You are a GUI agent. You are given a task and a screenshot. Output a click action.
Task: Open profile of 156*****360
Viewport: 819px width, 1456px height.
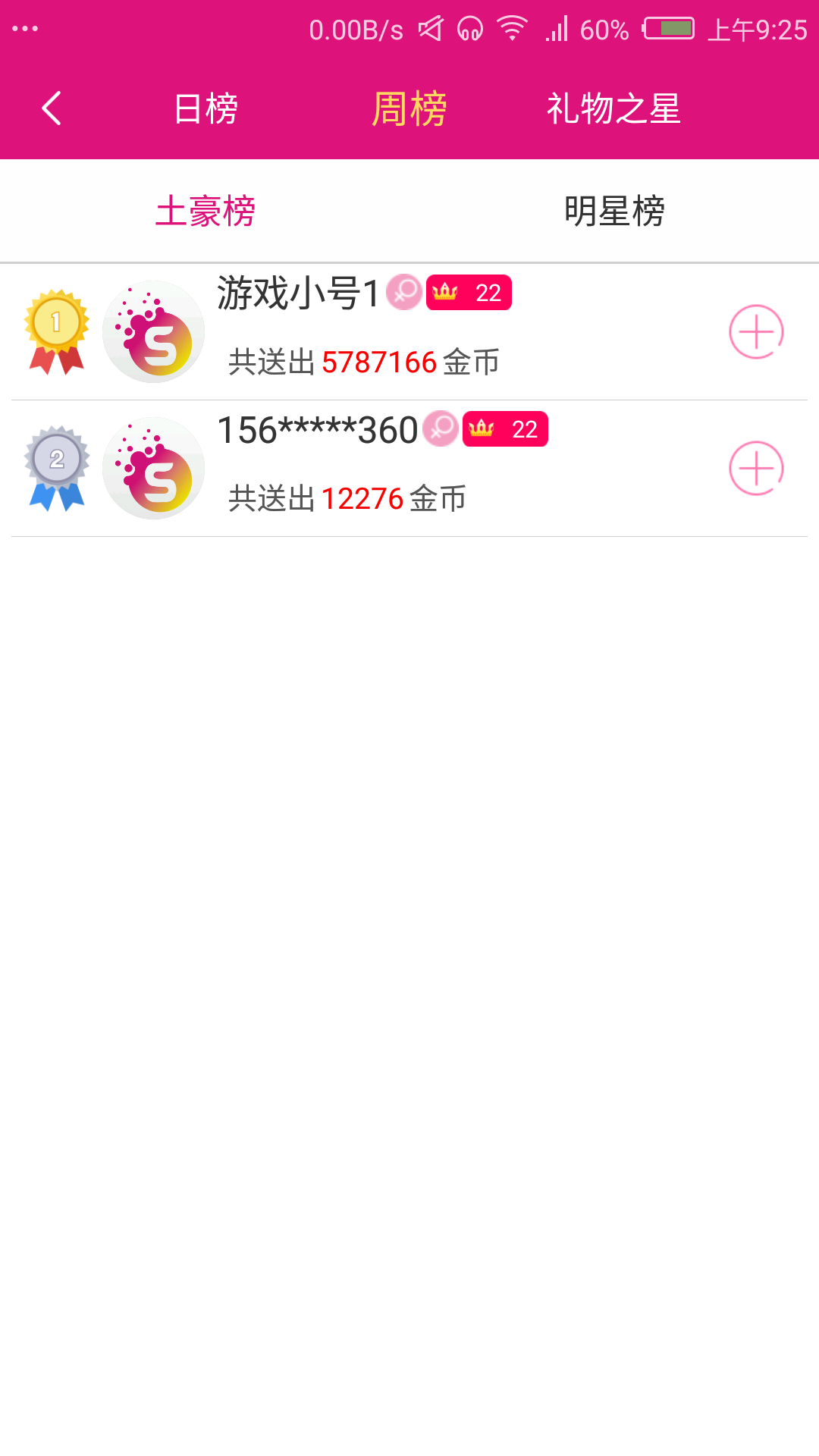154,468
